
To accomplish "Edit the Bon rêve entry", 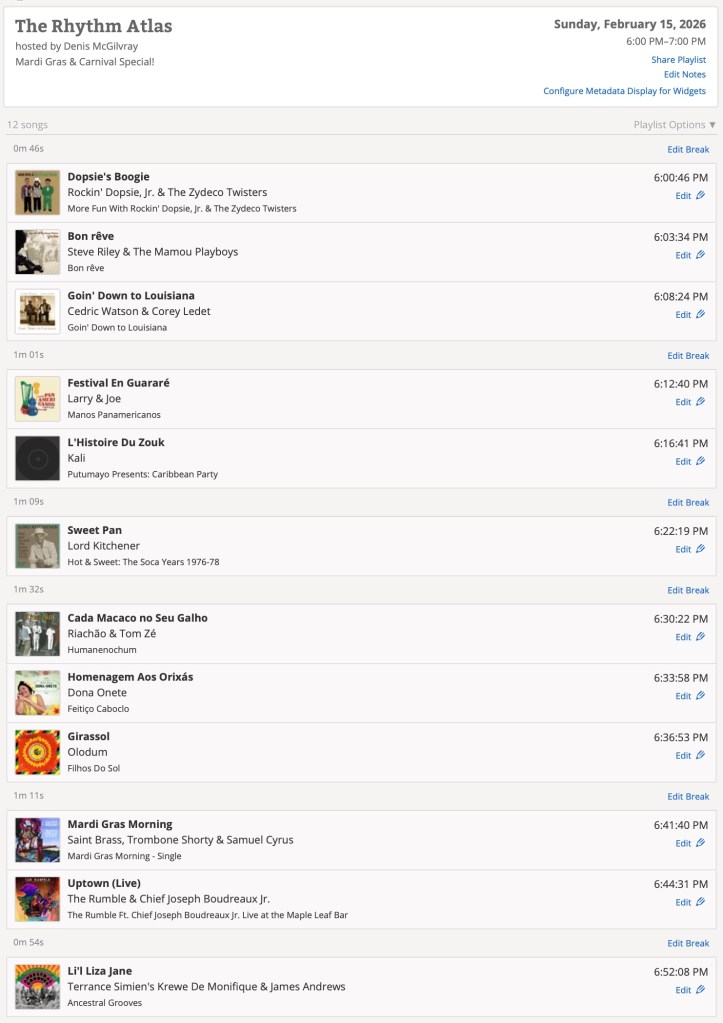I will click(x=689, y=255).
